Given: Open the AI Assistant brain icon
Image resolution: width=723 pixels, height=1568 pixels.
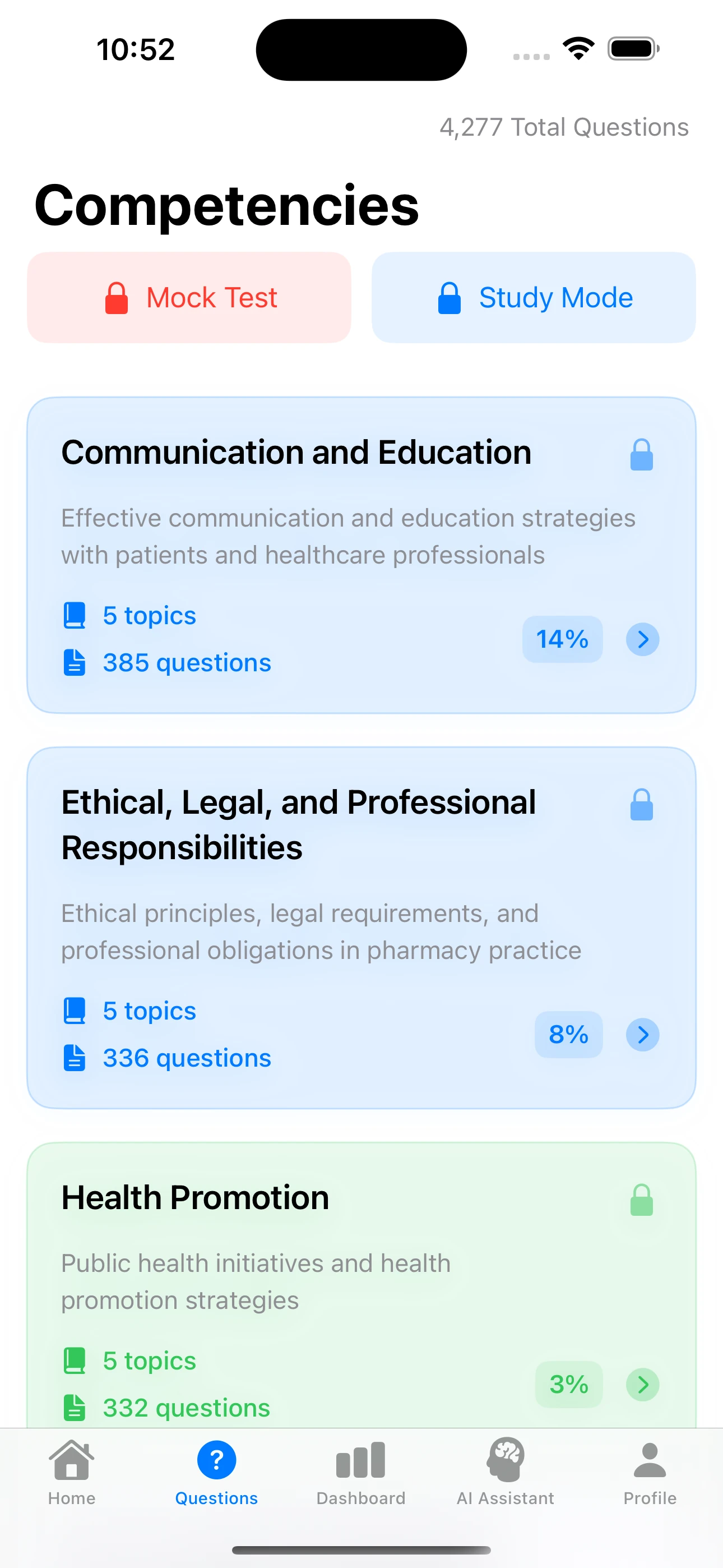Looking at the screenshot, I should pos(505,1460).
